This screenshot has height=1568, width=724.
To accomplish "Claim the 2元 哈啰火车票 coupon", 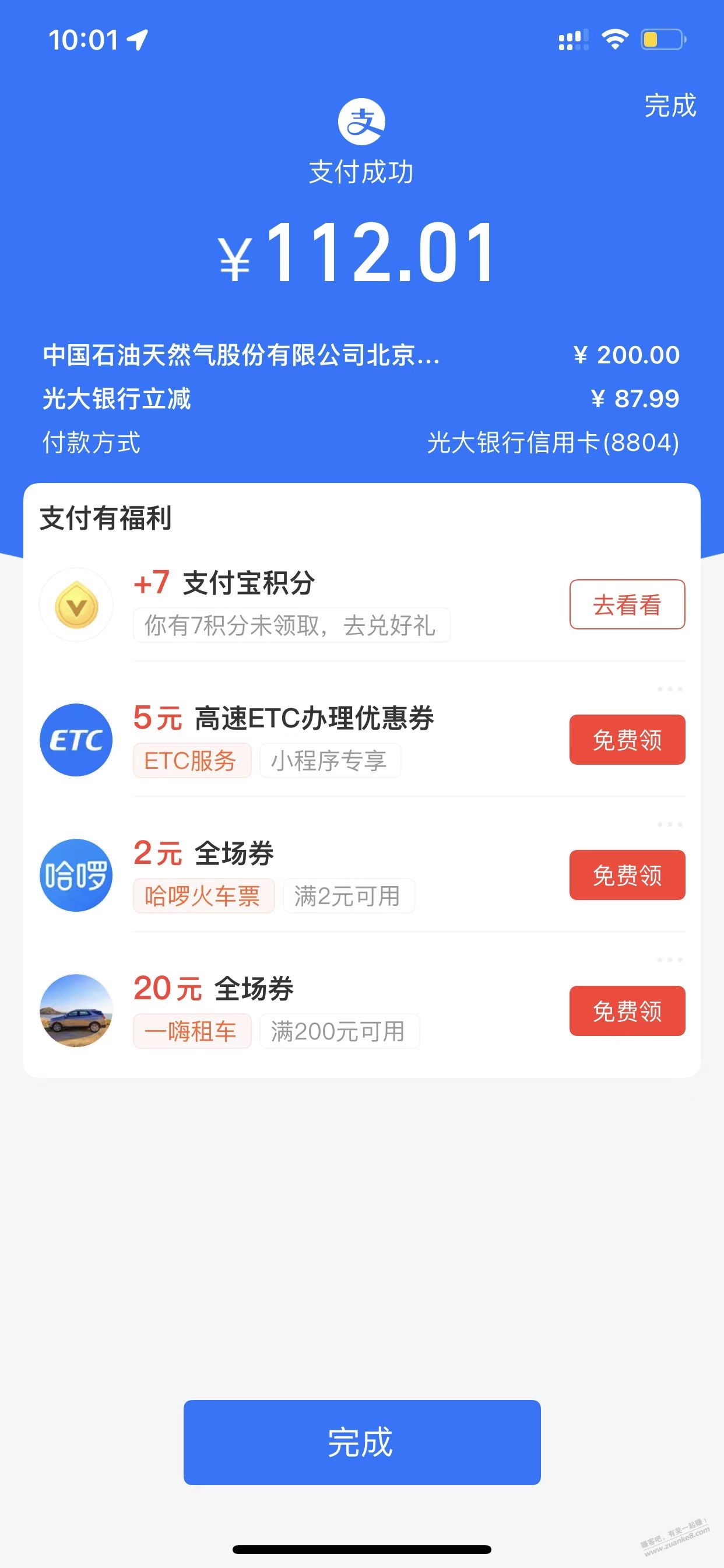I will [x=627, y=874].
